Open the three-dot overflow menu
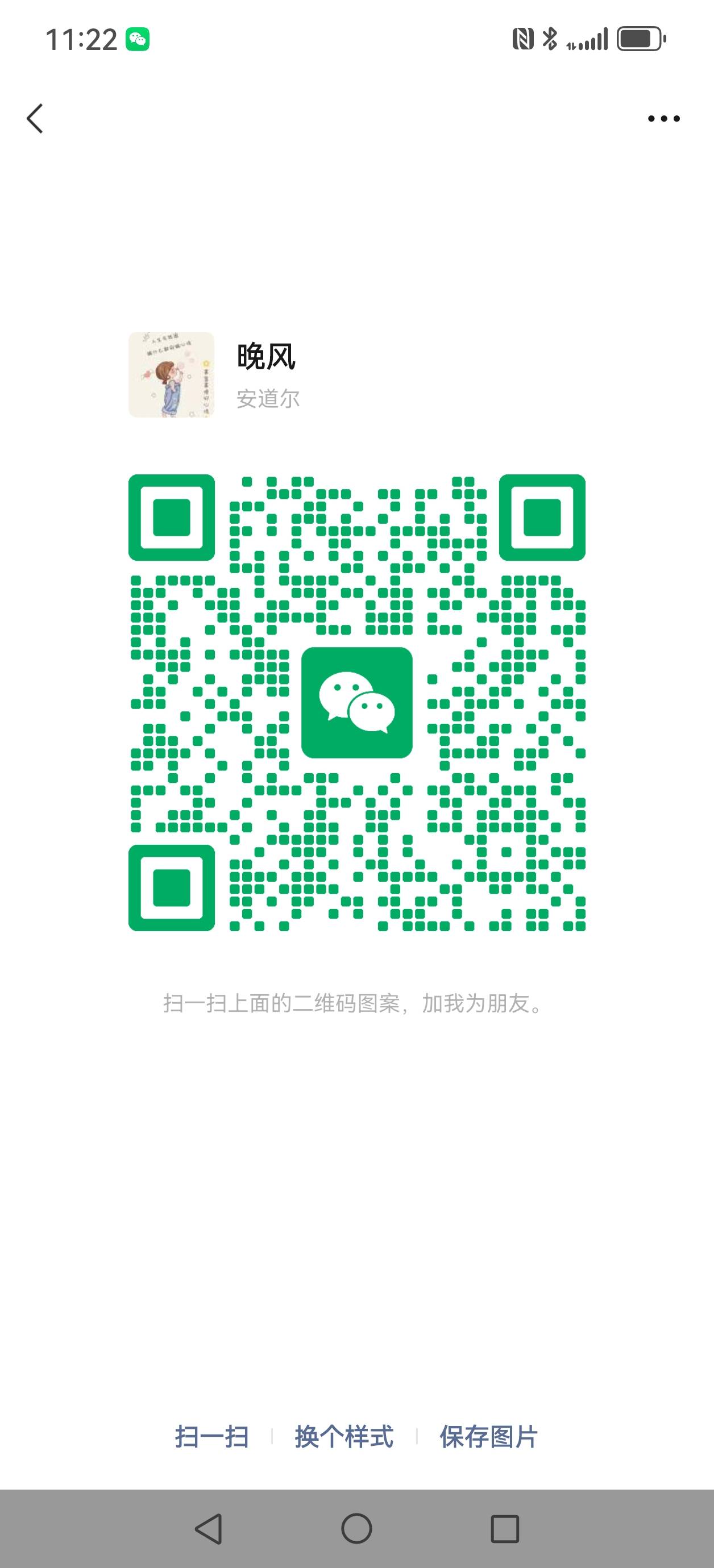Screen dimensions: 714x1568 (x=663, y=119)
